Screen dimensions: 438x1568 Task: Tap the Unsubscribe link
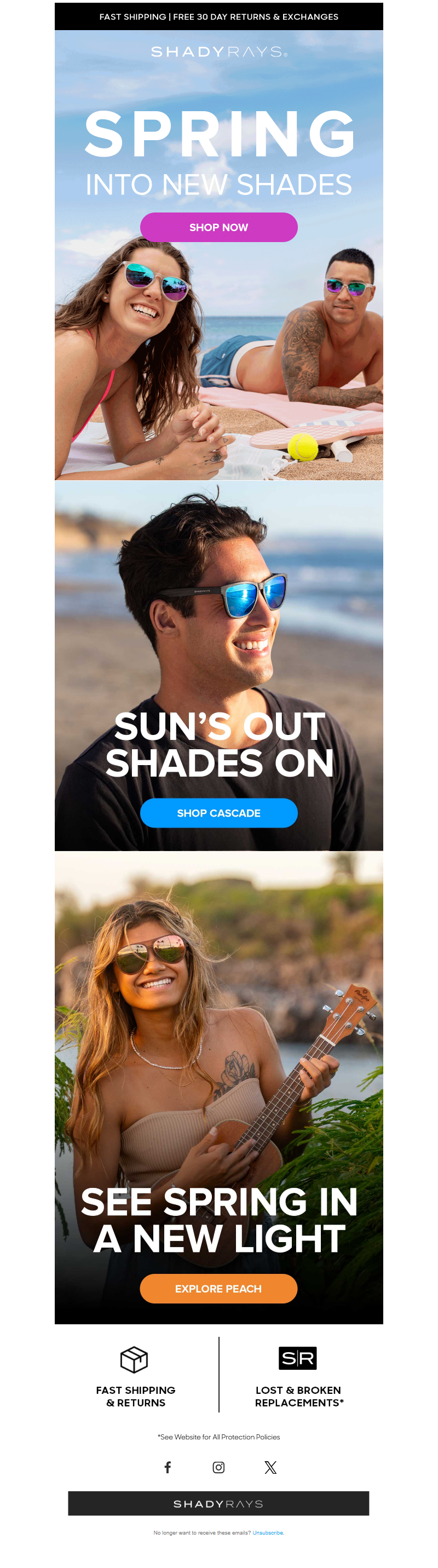(268, 1533)
